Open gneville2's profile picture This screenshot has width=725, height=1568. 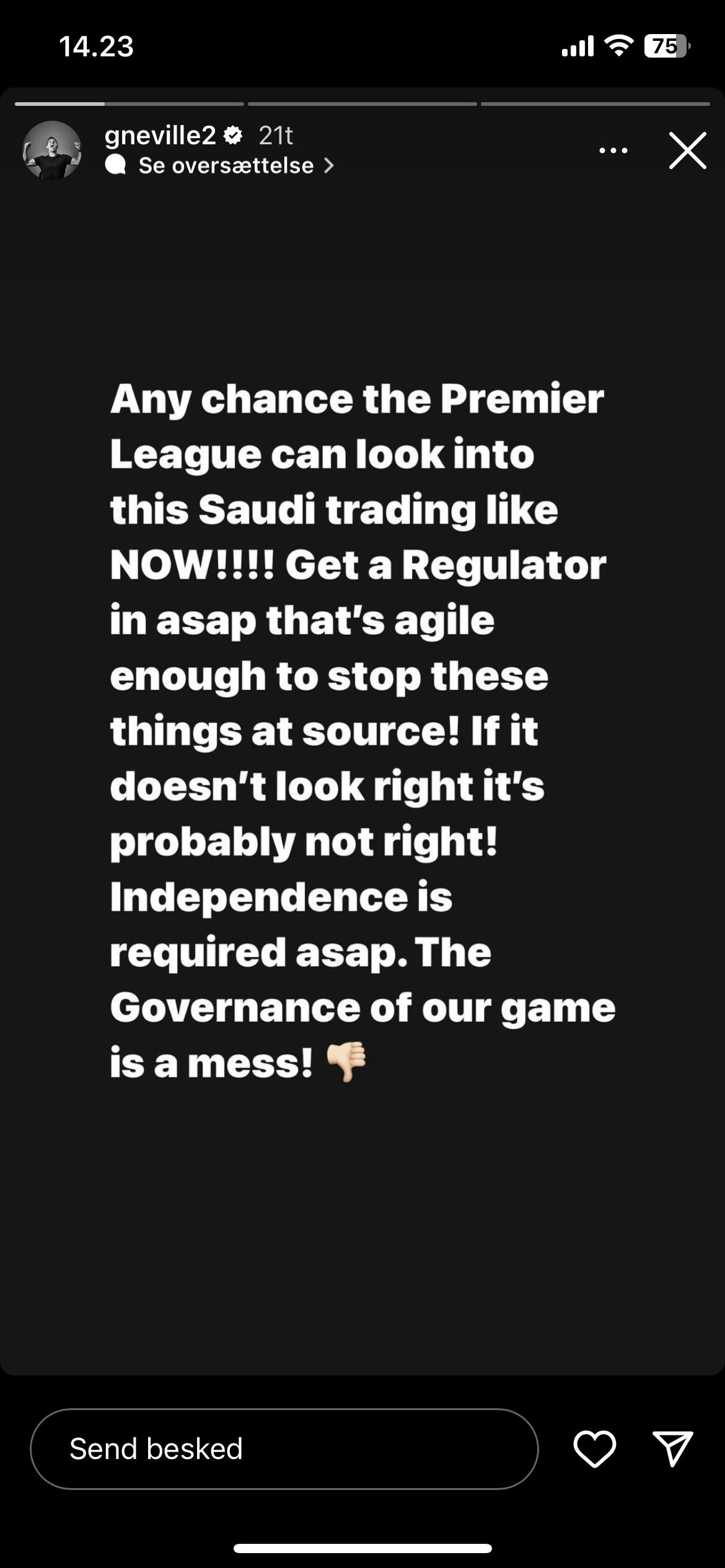[52, 150]
